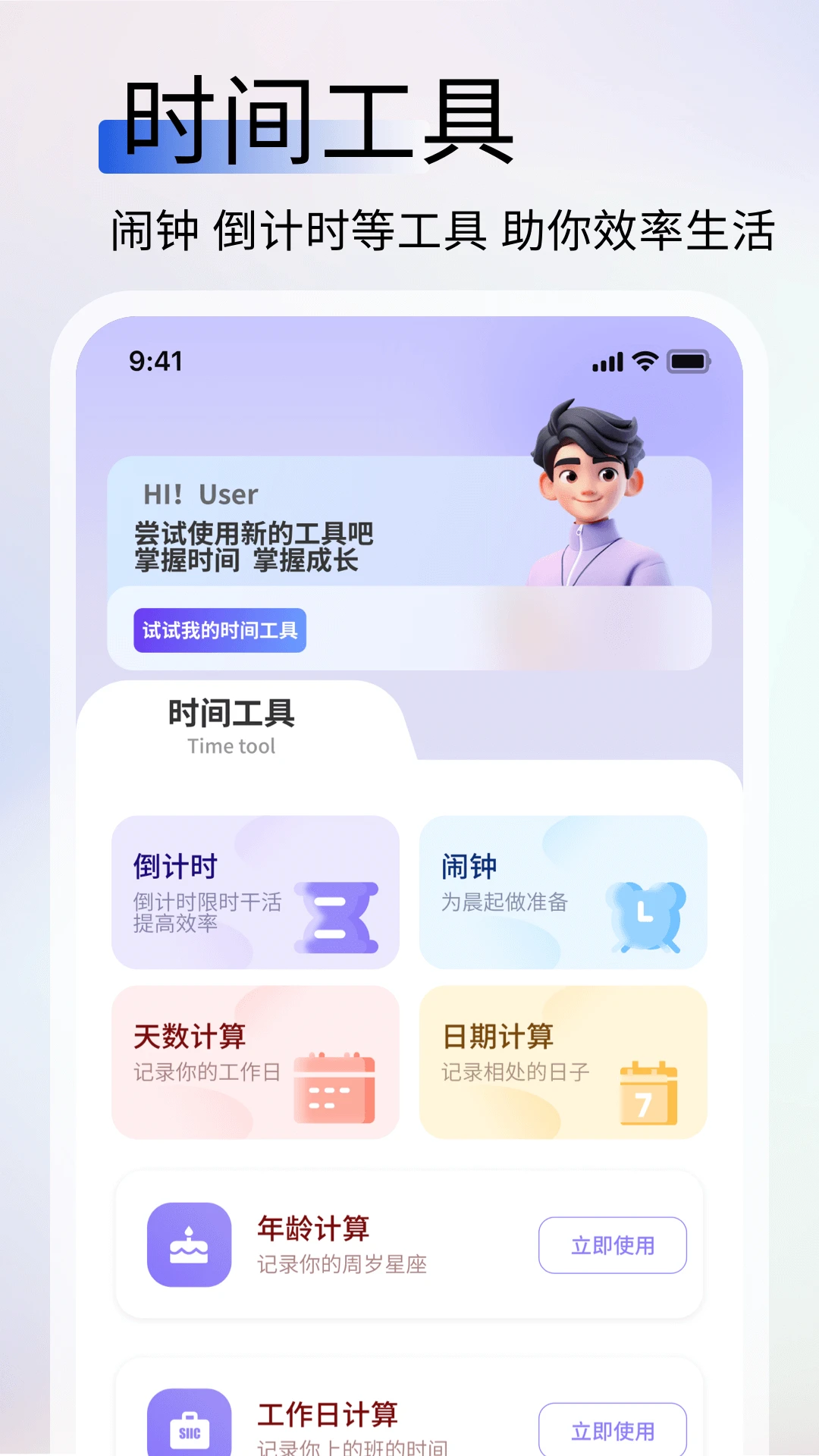Click the briefcase icon next to 工作日计算
This screenshot has height=1456, width=819.
[190, 1429]
